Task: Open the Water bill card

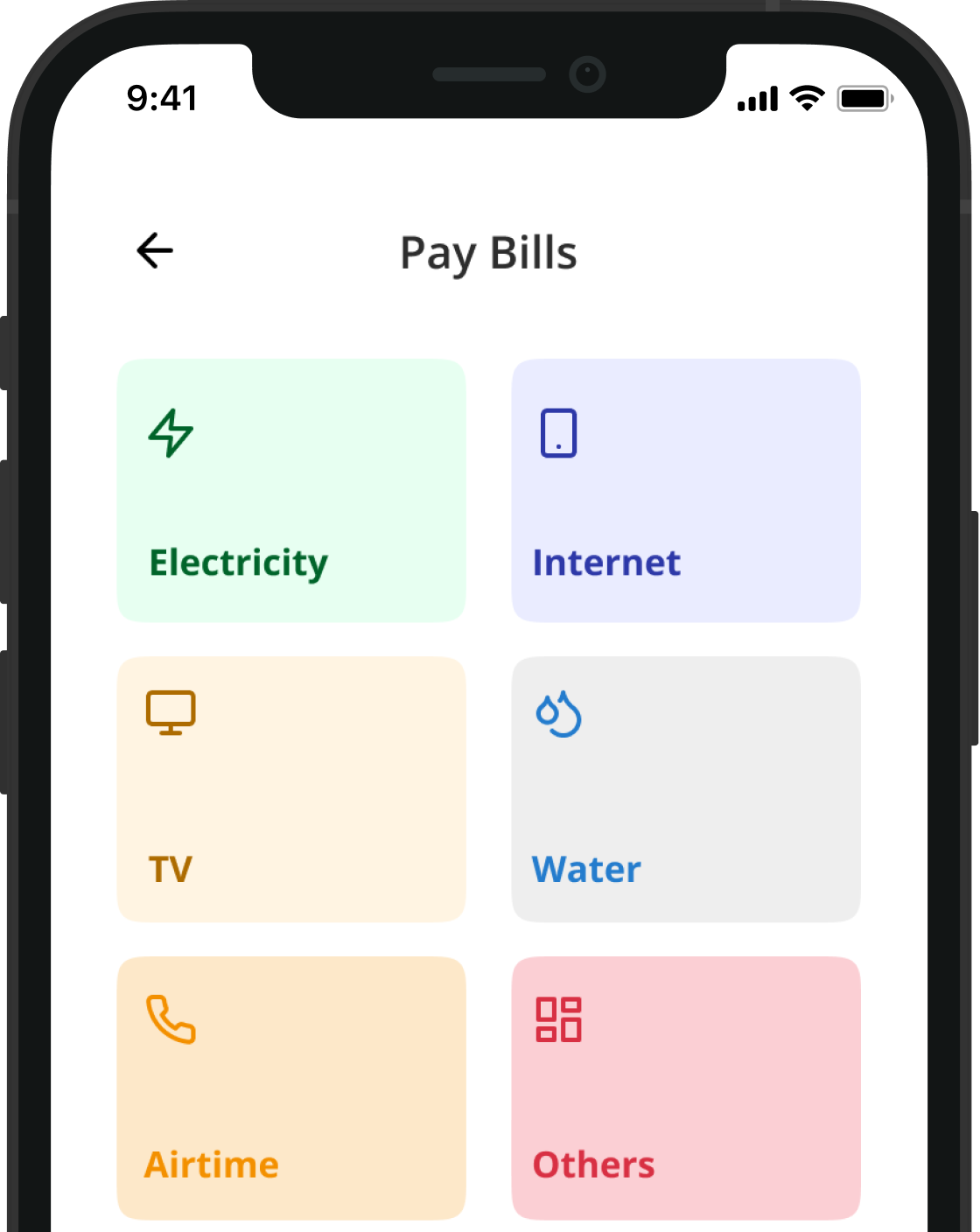Action: tap(685, 788)
